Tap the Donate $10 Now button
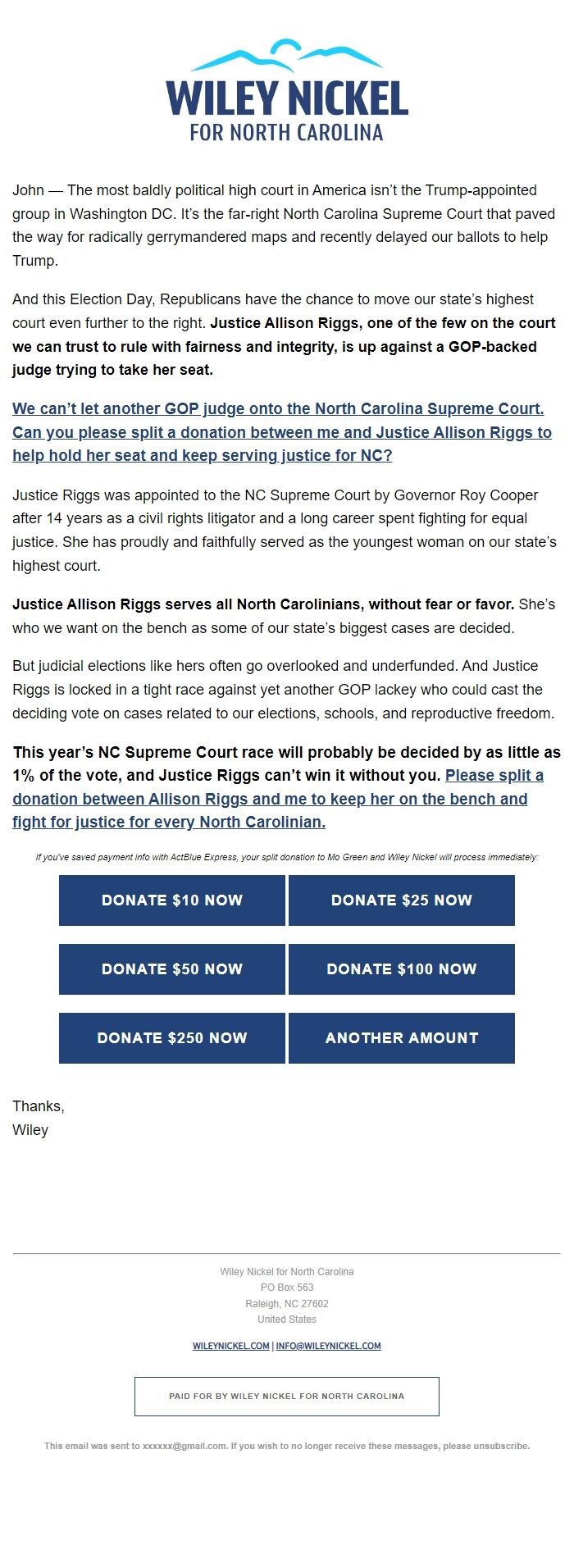The width and height of the screenshot is (574, 1568). (x=172, y=900)
